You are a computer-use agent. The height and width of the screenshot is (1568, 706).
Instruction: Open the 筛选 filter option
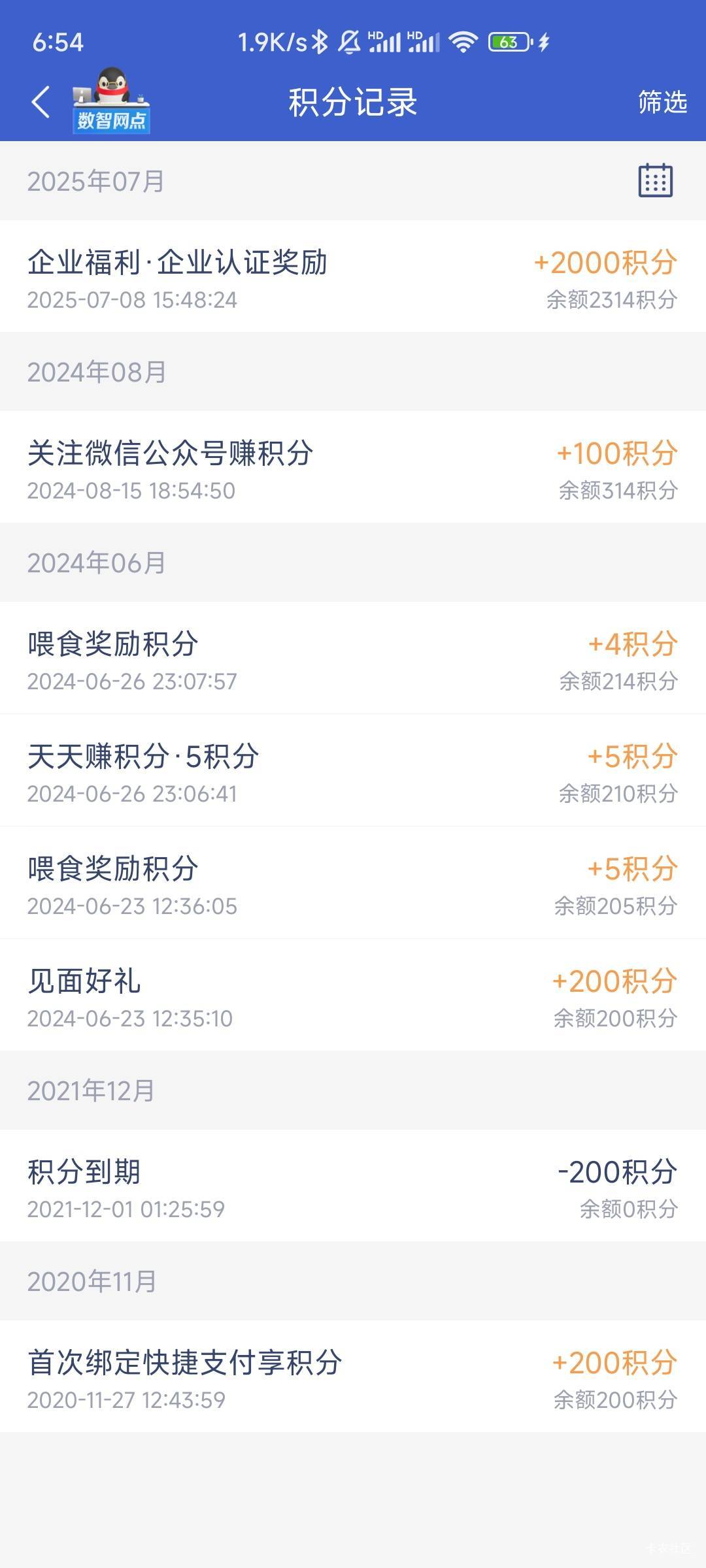pos(662,102)
